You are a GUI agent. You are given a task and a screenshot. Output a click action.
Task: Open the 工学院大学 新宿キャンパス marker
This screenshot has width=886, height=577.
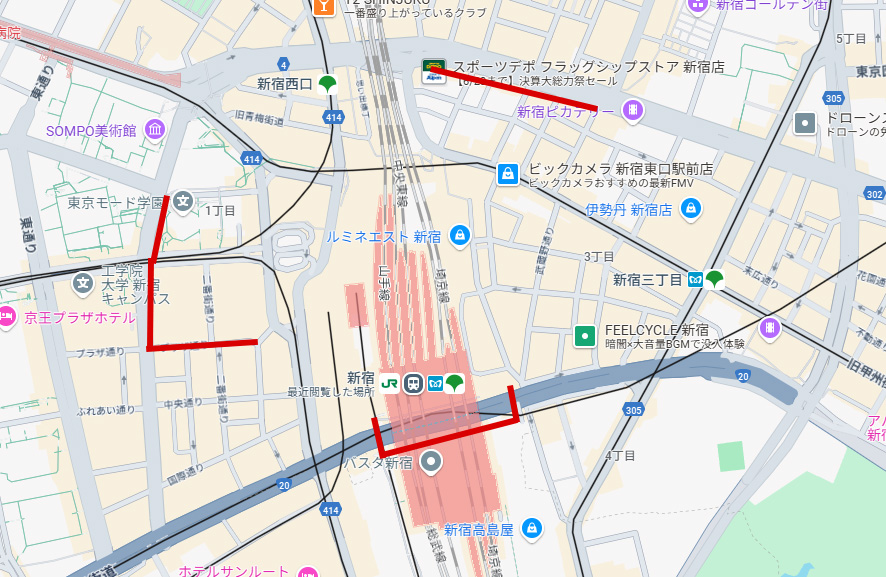(83, 285)
